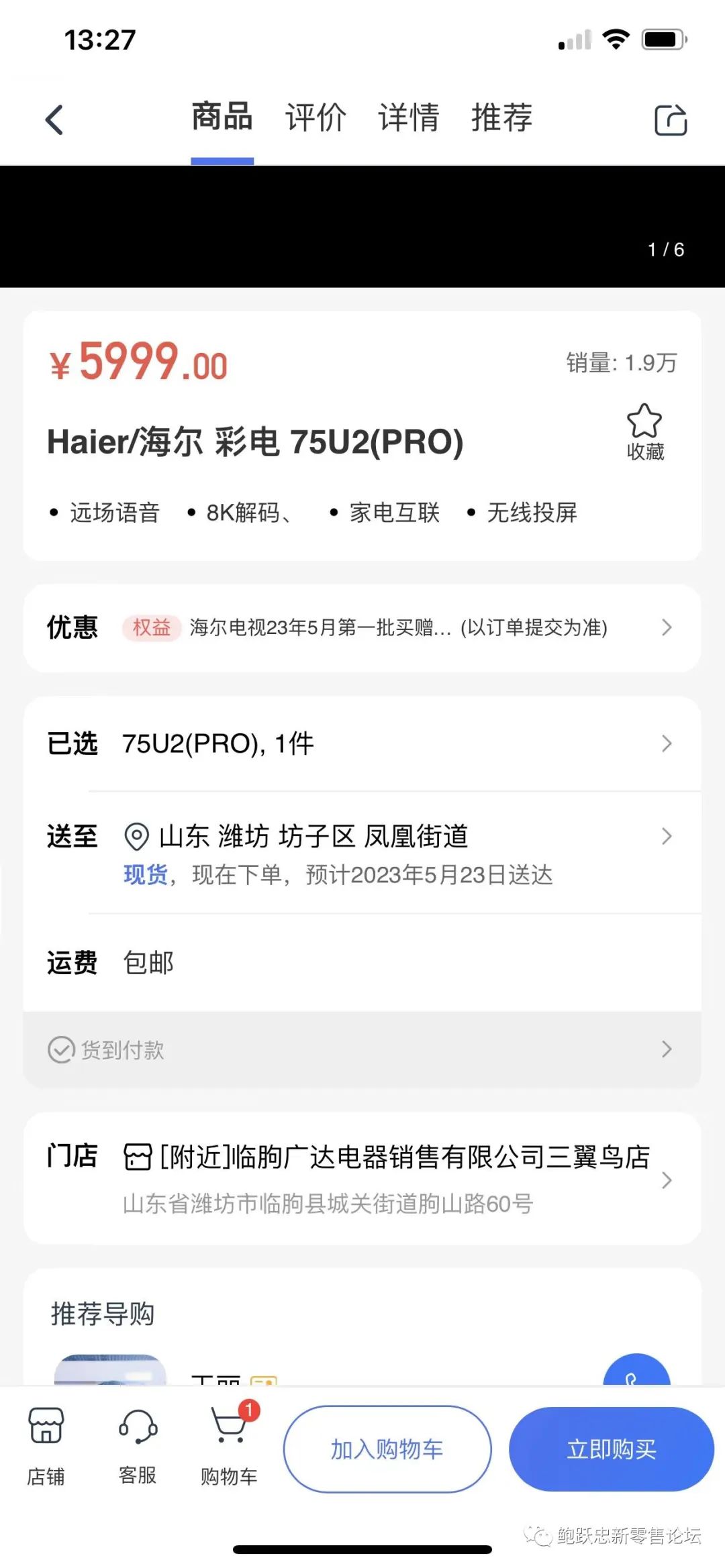This screenshot has width=725, height=1568.
Task: Expand the 门店 store details chevron
Action: 666,1178
